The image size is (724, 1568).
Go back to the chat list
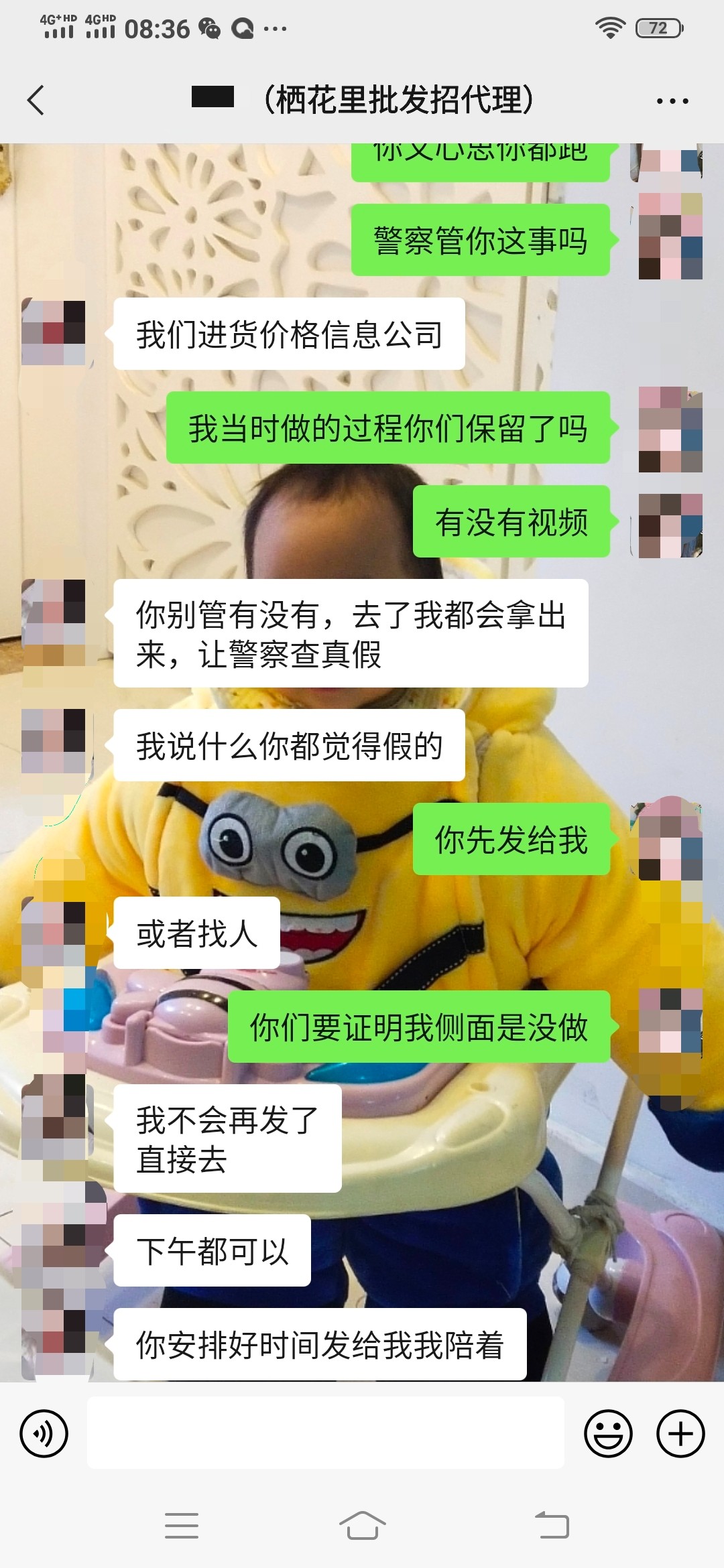tap(36, 101)
